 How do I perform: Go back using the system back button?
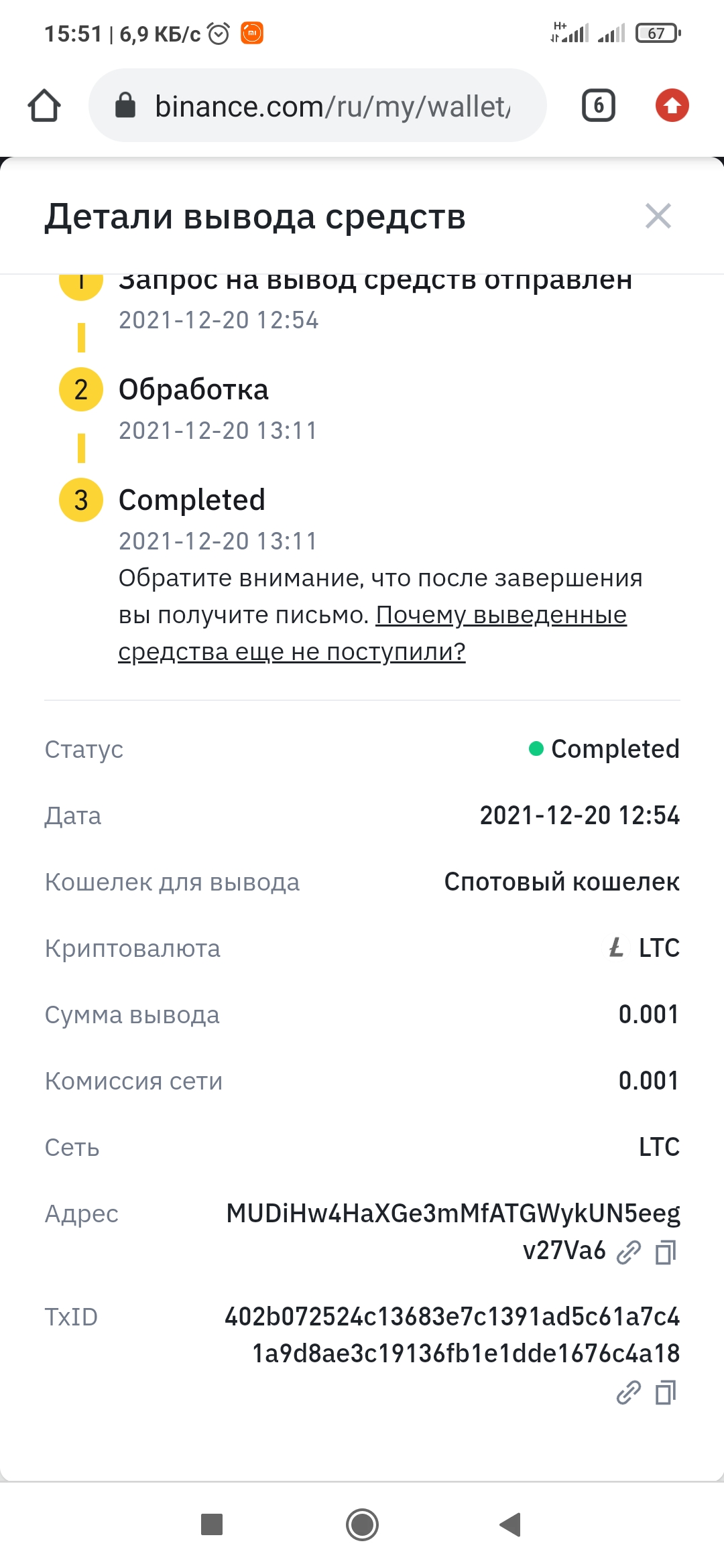[511, 1524]
